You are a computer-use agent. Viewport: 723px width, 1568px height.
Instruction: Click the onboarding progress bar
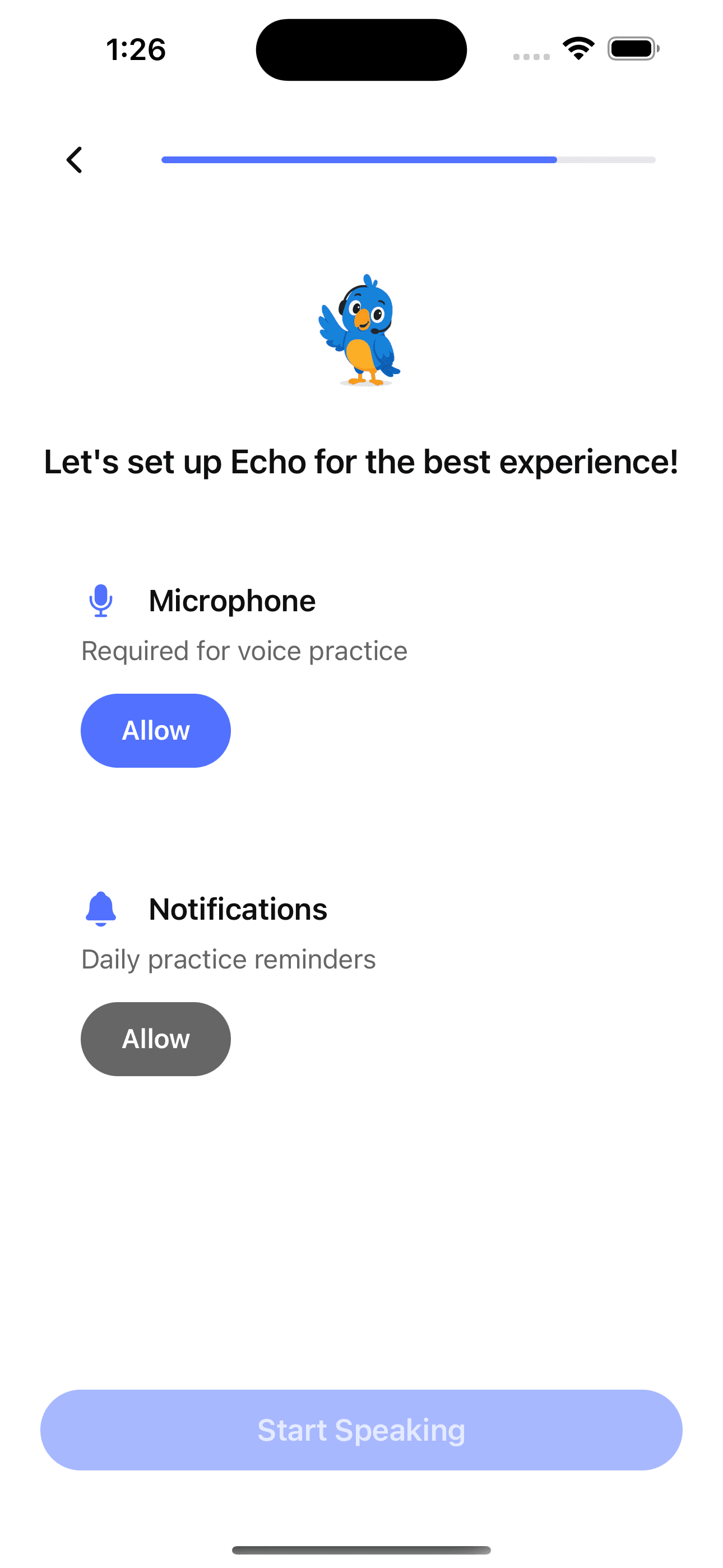(408, 159)
